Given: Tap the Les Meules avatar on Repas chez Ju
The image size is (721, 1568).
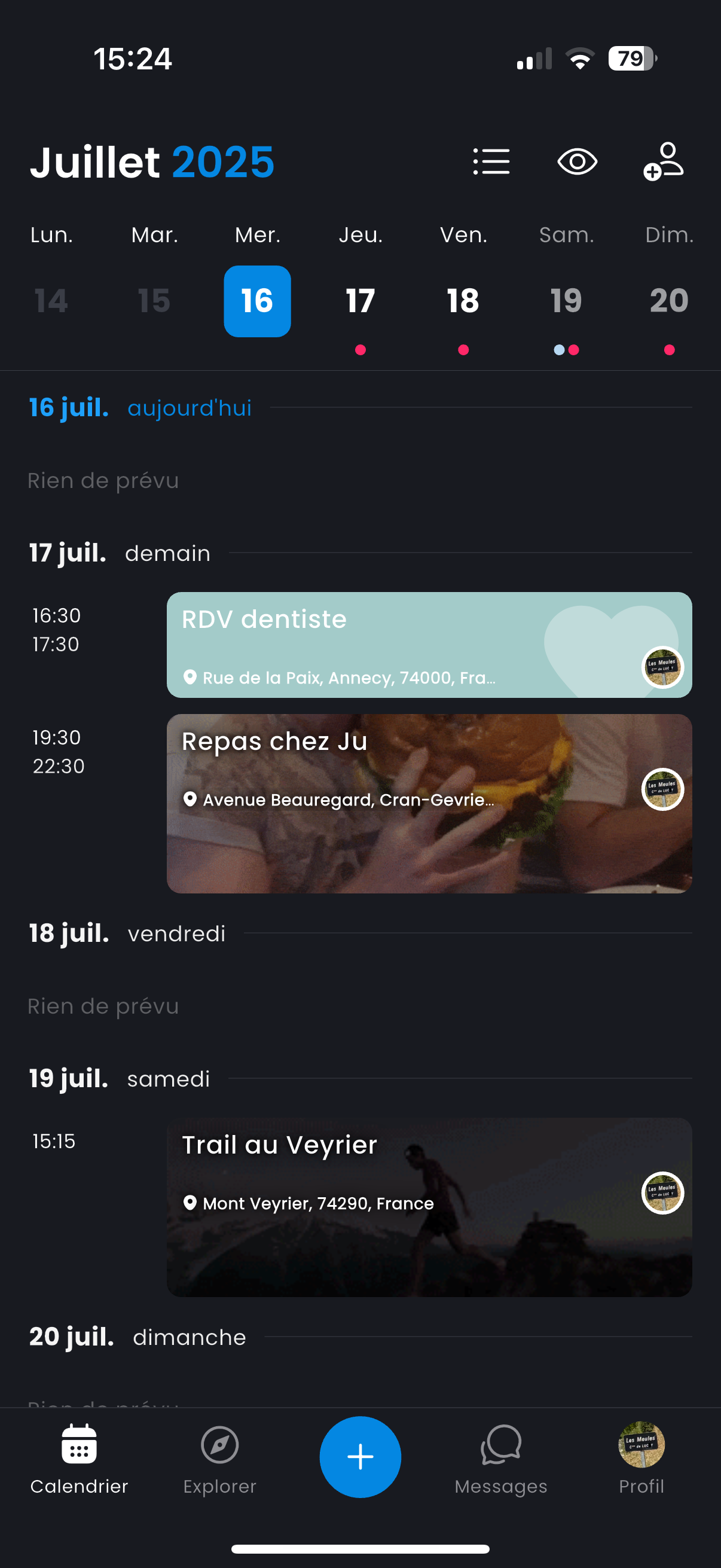Looking at the screenshot, I should (x=662, y=789).
